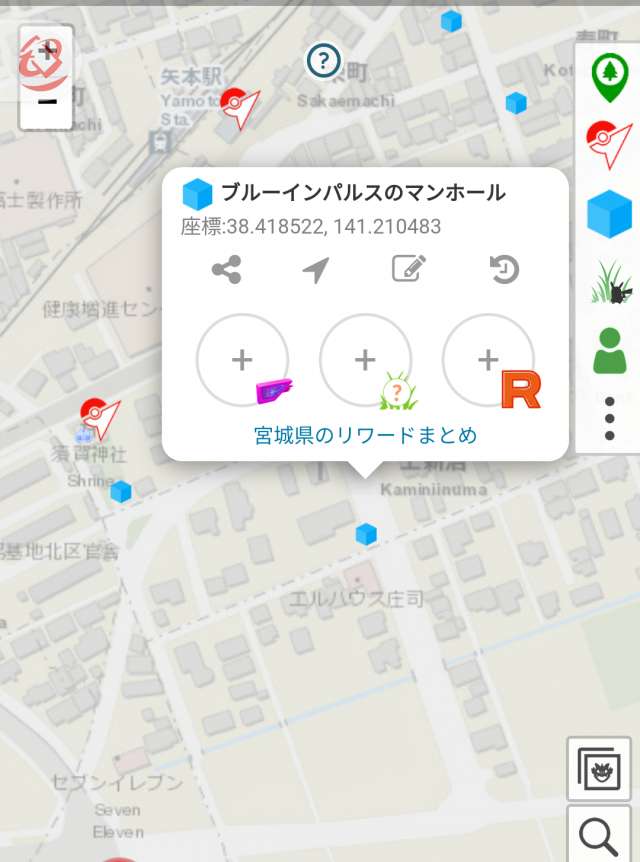
Task: Open the green person icon in the sidebar
Action: tap(609, 351)
